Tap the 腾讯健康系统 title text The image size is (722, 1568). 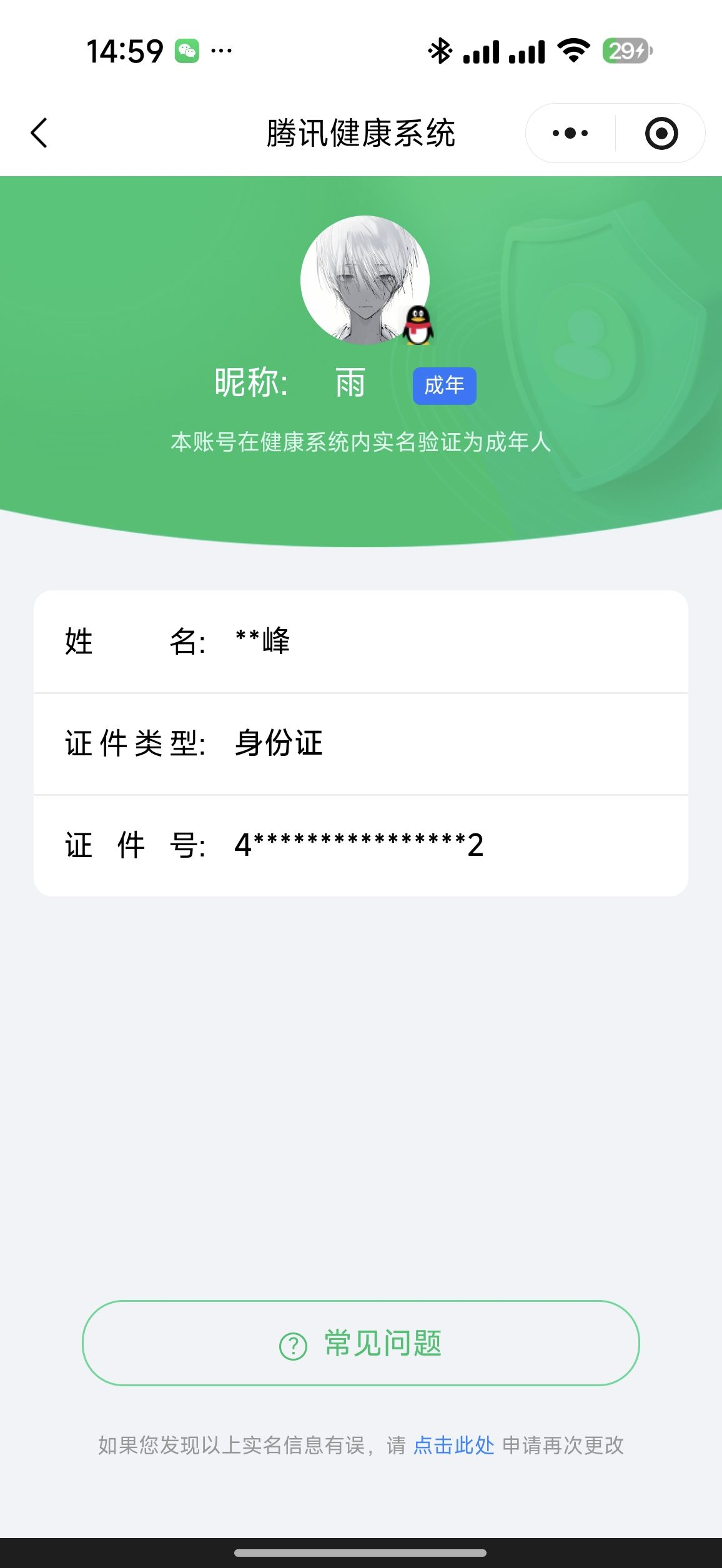361,133
